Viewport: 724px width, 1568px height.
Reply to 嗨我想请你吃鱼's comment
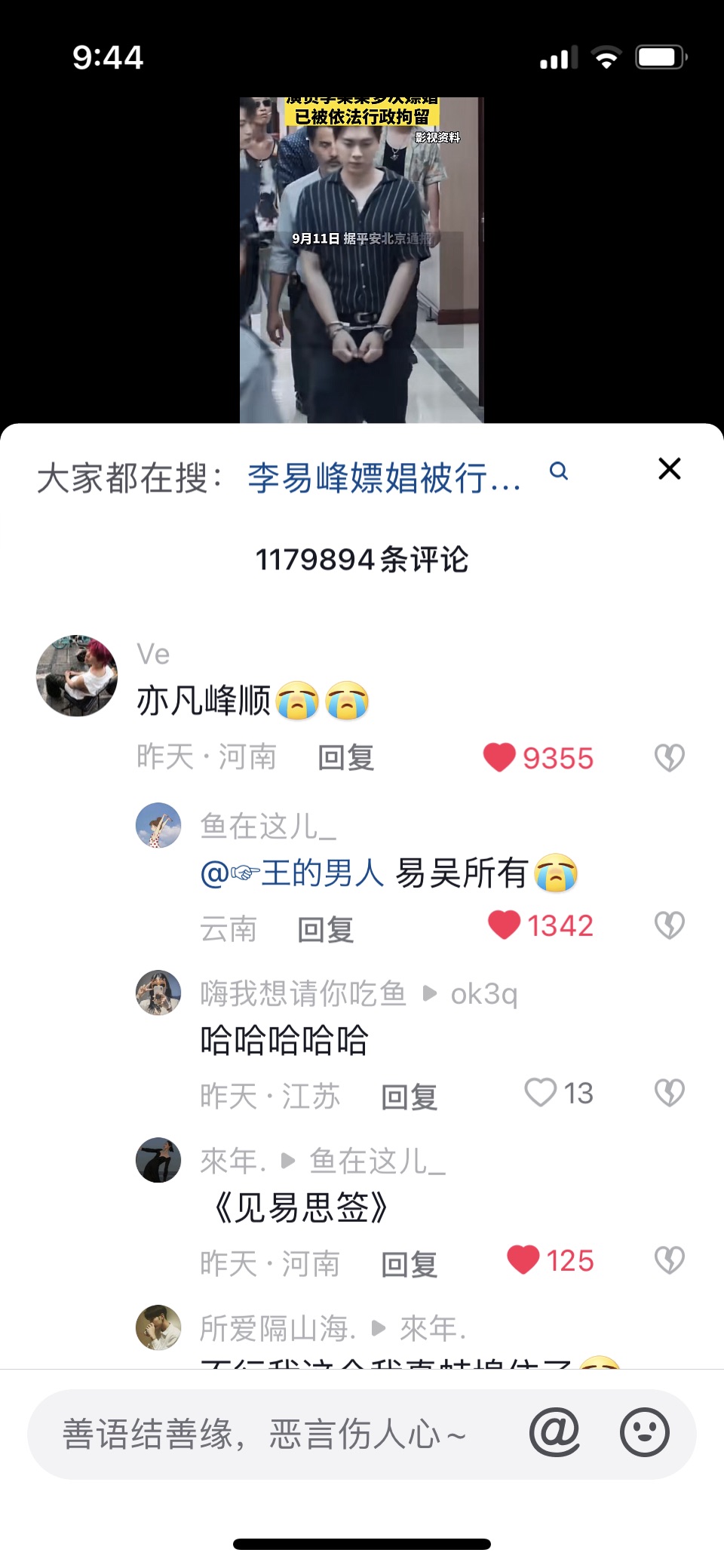pyautogui.click(x=409, y=1097)
